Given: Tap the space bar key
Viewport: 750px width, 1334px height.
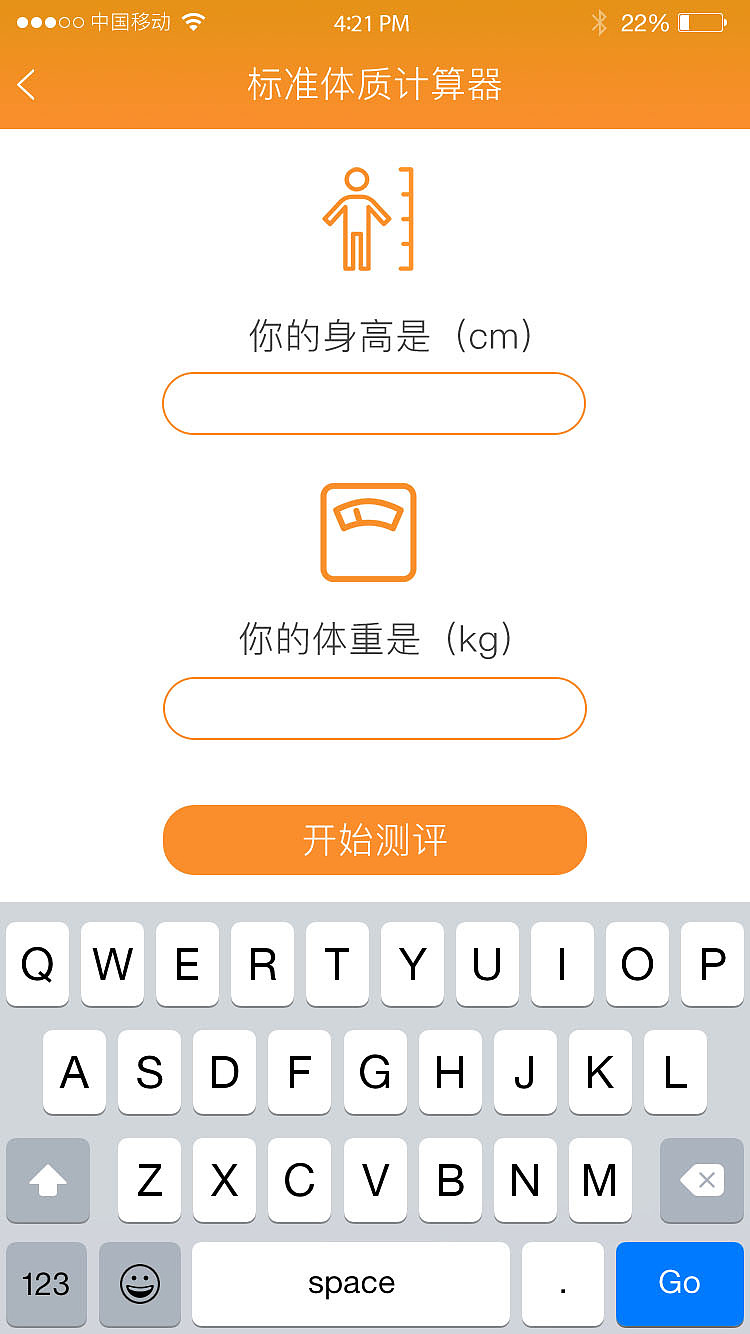Looking at the screenshot, I should 350,1283.
